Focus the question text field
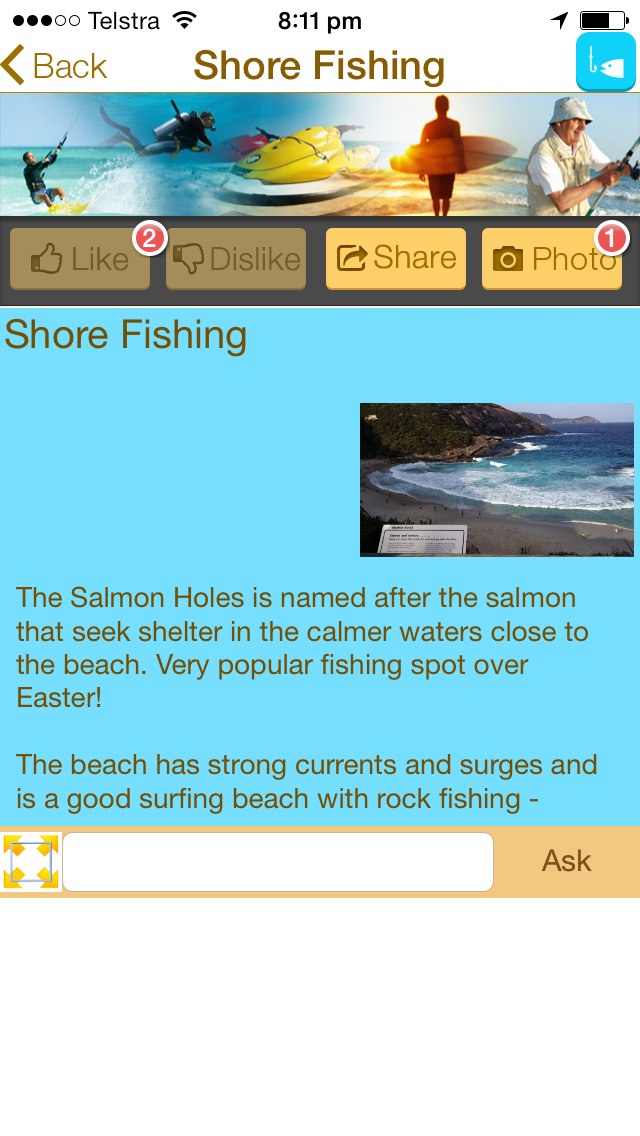Image resolution: width=640 pixels, height=1136 pixels. click(x=278, y=862)
